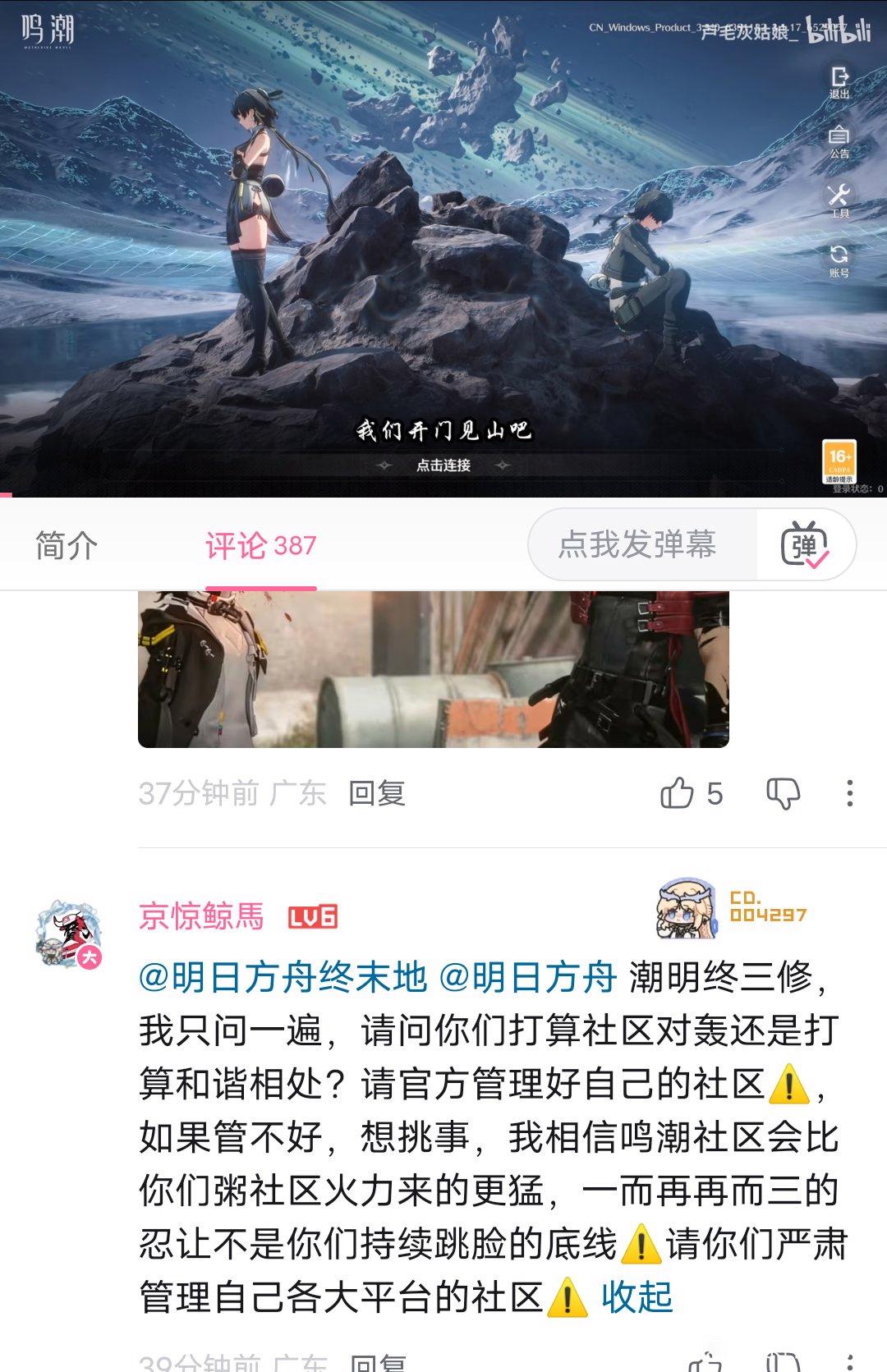Open the 评论 387 comments tab
Screen dimensions: 887x1372
coord(260,545)
